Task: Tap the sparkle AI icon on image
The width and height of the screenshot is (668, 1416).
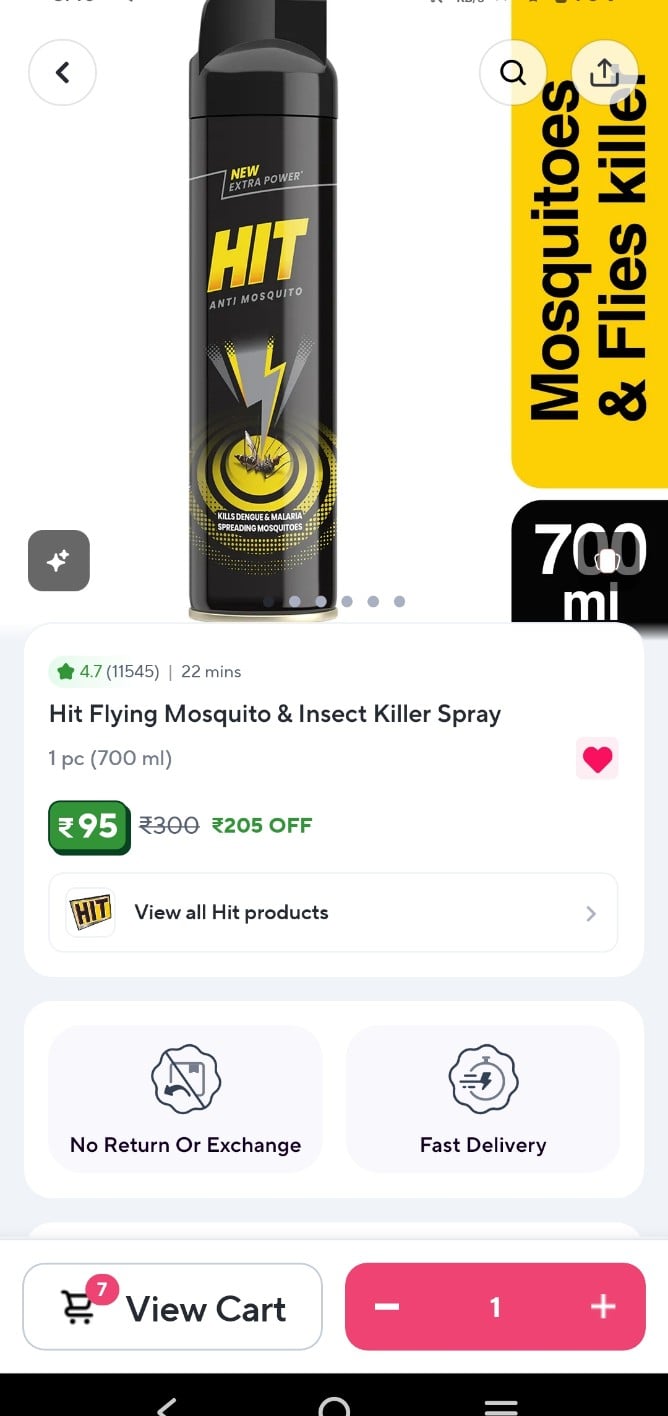Action: (58, 561)
